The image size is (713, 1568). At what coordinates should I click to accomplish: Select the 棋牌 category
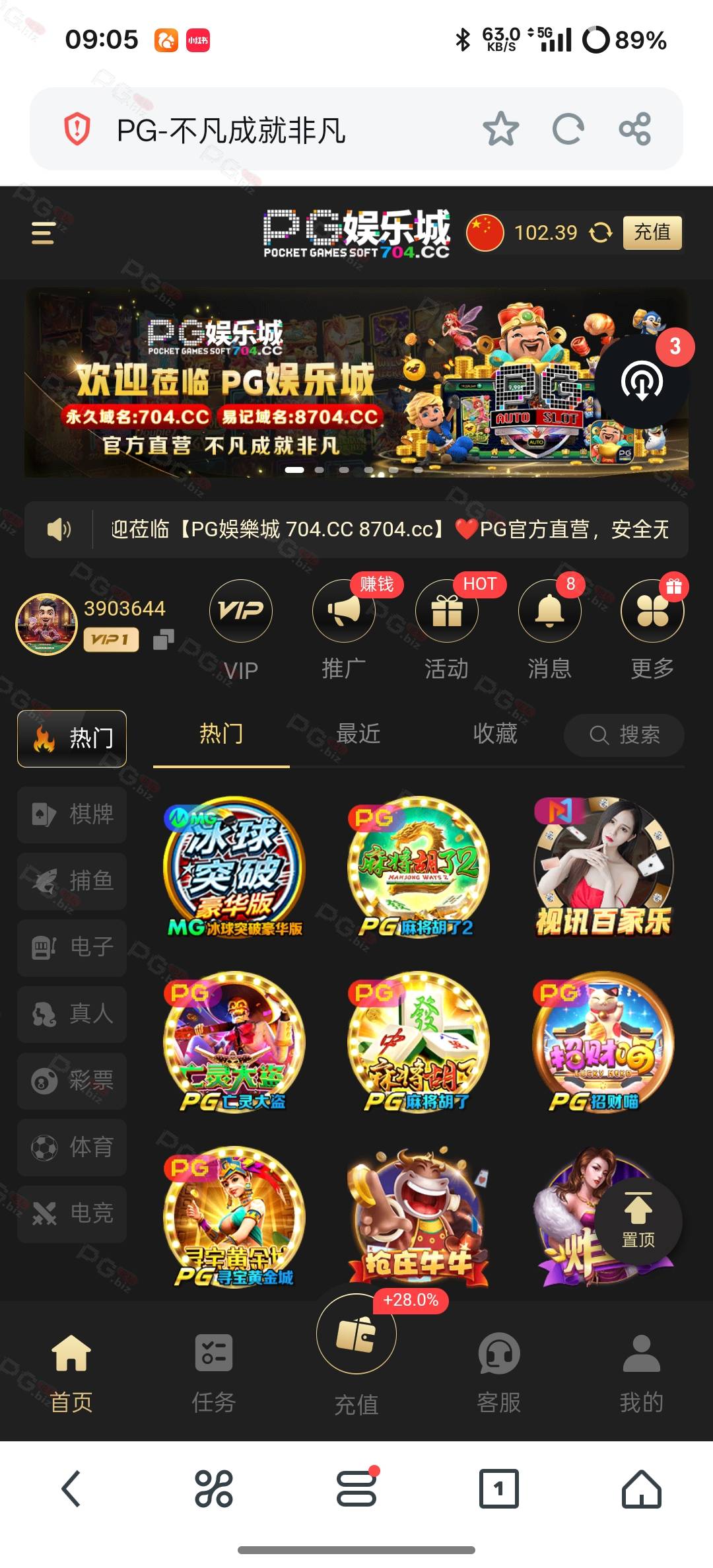pos(72,814)
